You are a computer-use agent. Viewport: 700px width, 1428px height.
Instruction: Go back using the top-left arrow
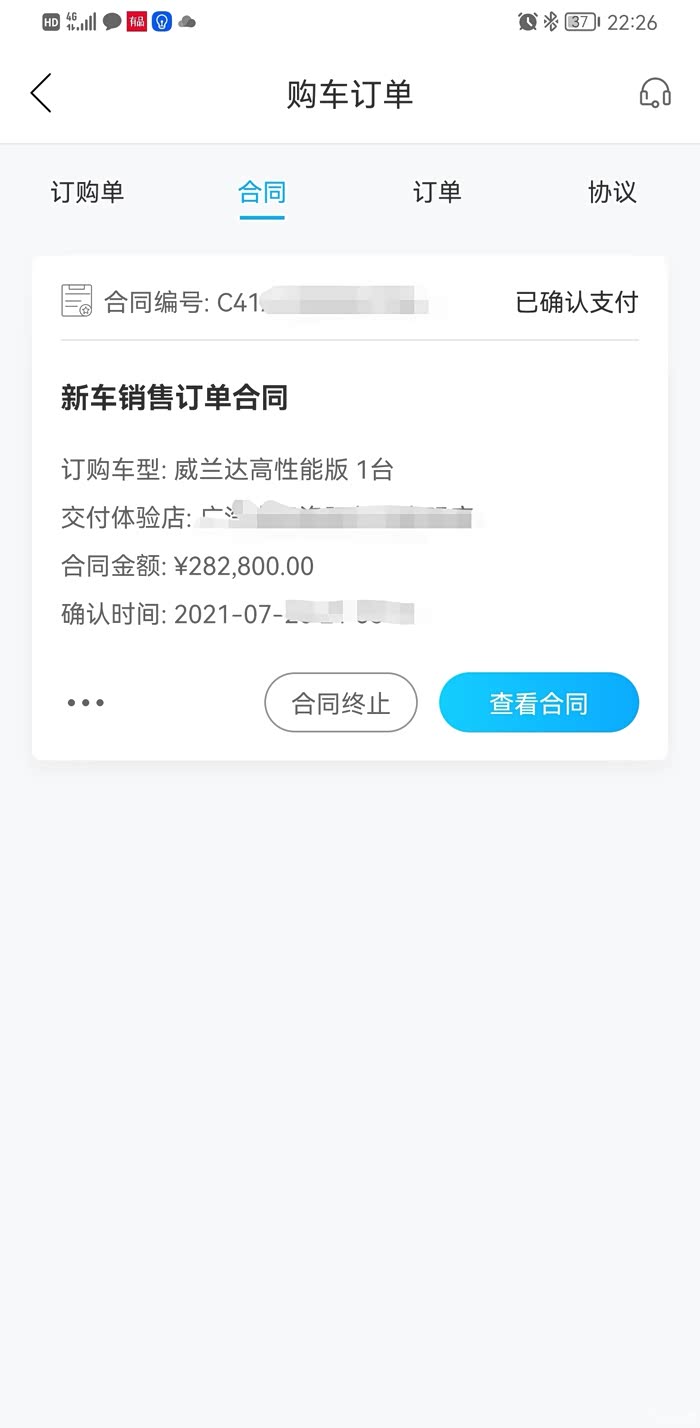(40, 93)
